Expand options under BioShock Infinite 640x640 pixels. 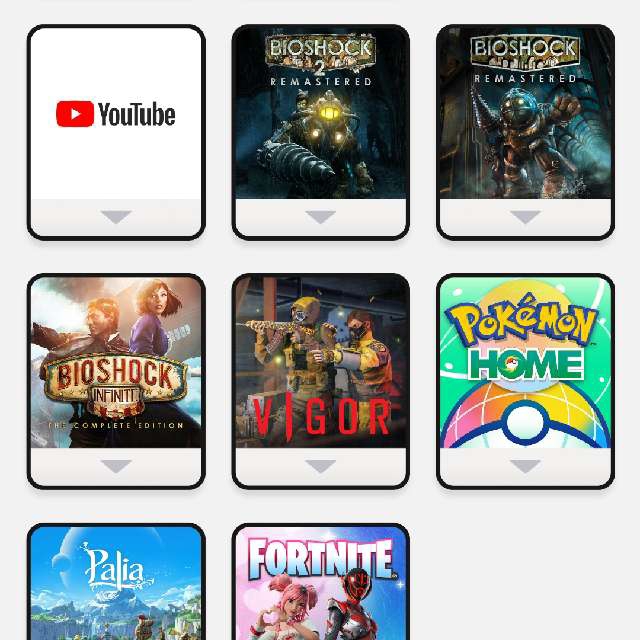pos(116,467)
